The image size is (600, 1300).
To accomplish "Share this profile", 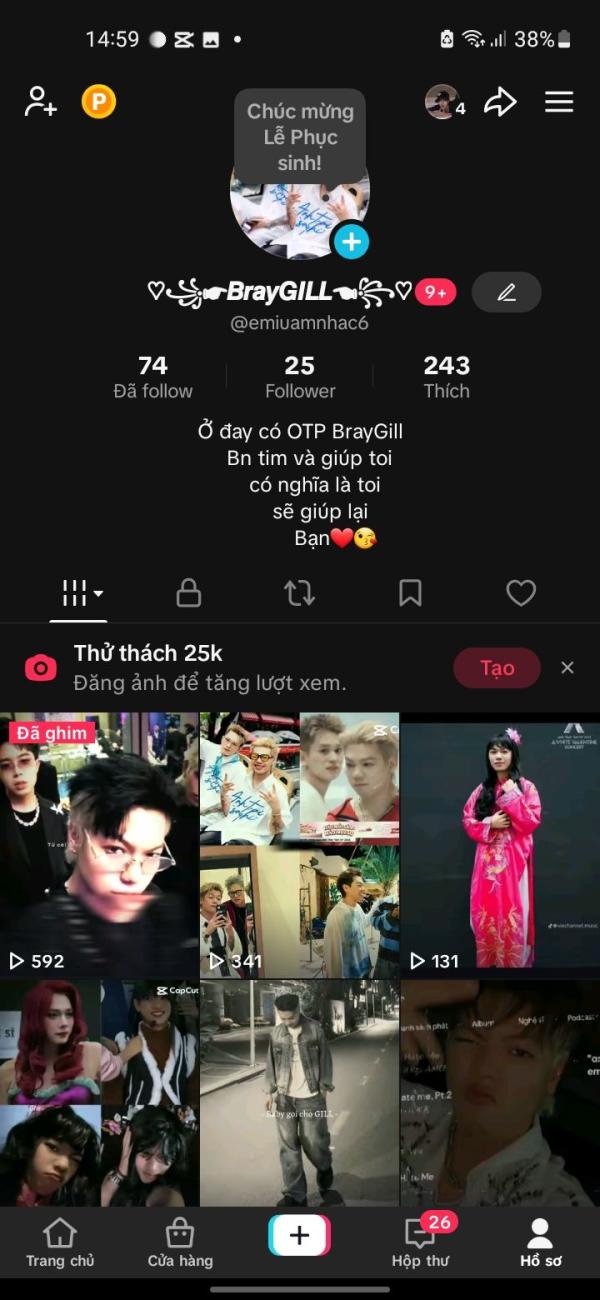I will tap(499, 101).
